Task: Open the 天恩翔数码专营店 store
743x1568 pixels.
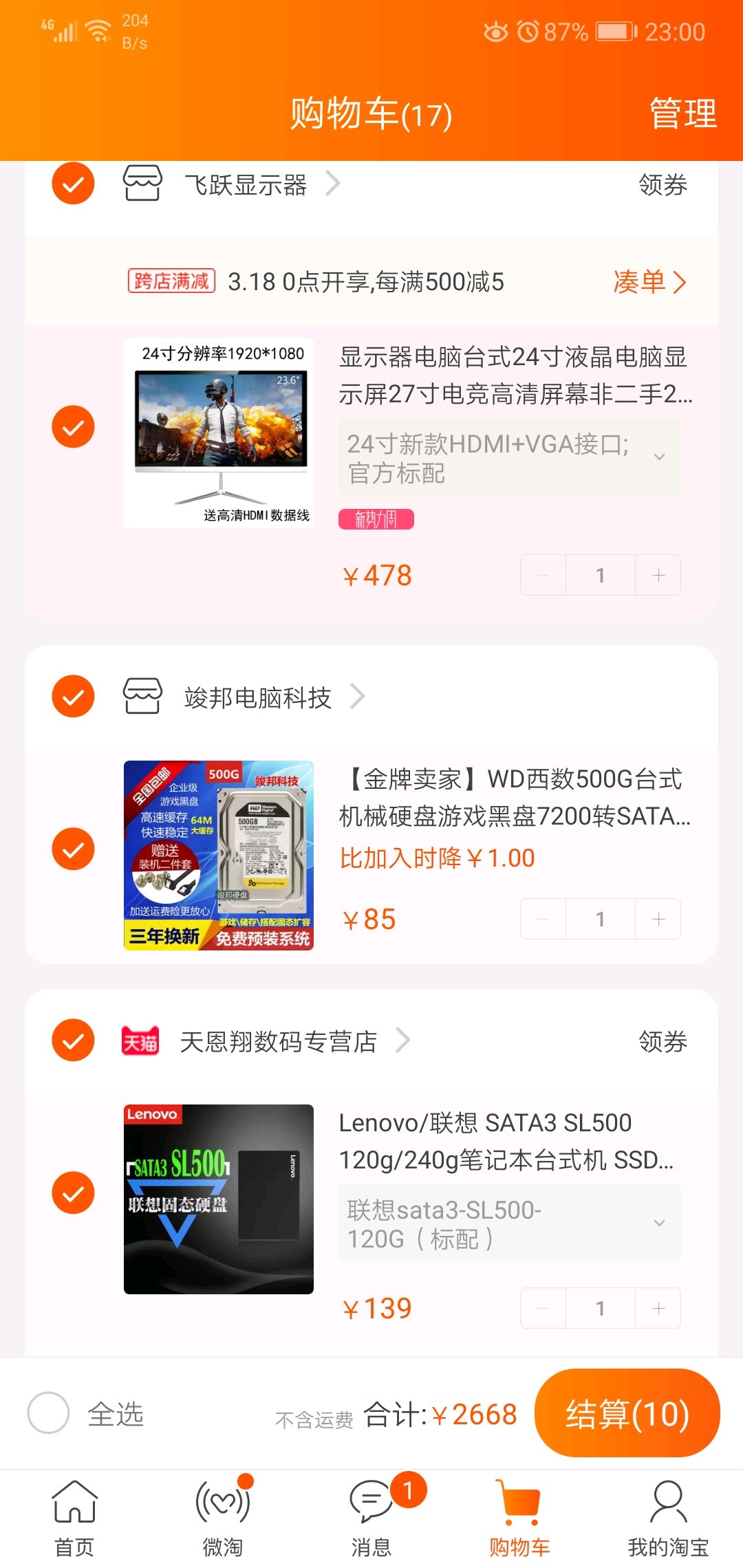Action: 279,1041
